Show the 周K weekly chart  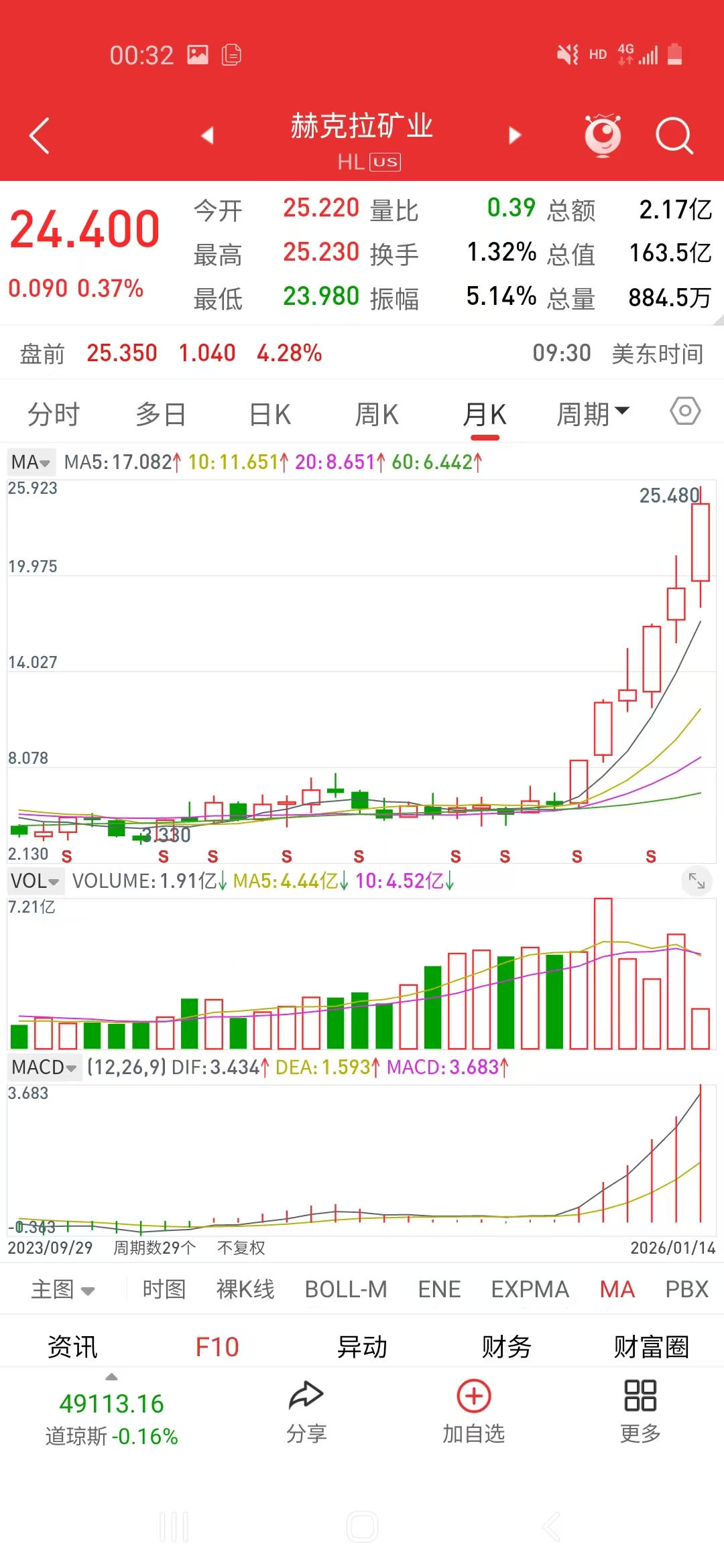[377, 415]
